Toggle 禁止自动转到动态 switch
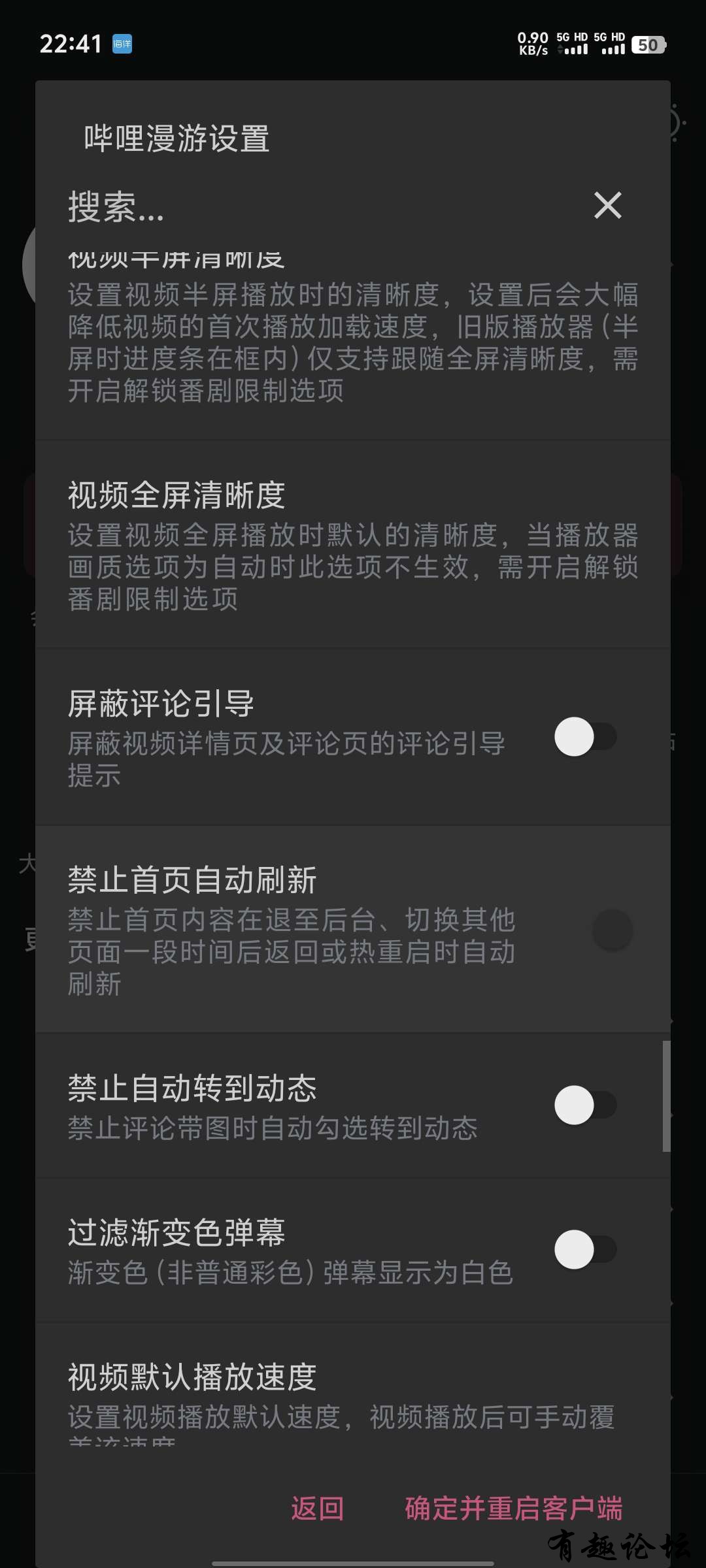The height and width of the screenshot is (1568, 706). pyautogui.click(x=584, y=1105)
